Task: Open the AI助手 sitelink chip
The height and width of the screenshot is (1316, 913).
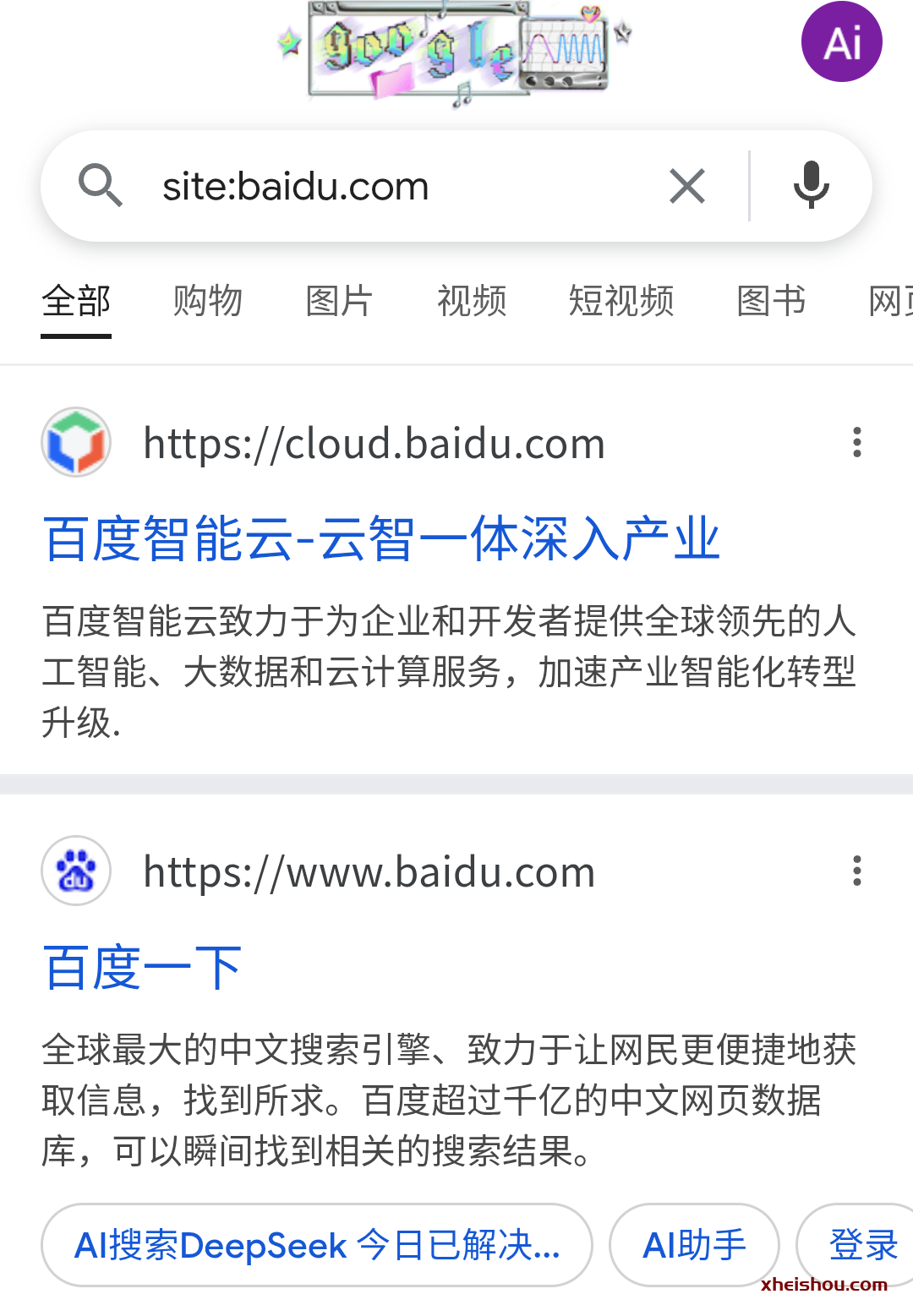Action: coord(694,1245)
